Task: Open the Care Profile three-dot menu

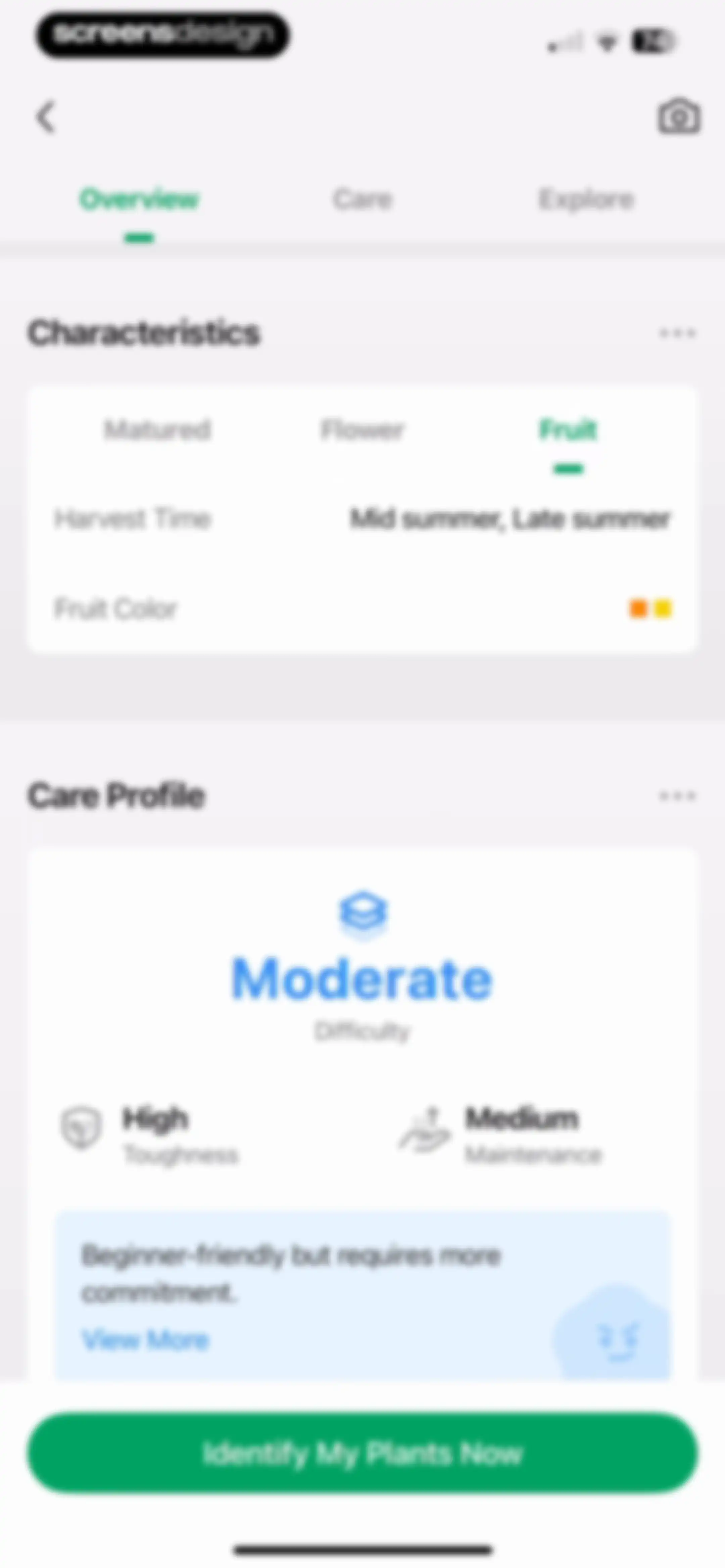Action: [678, 795]
